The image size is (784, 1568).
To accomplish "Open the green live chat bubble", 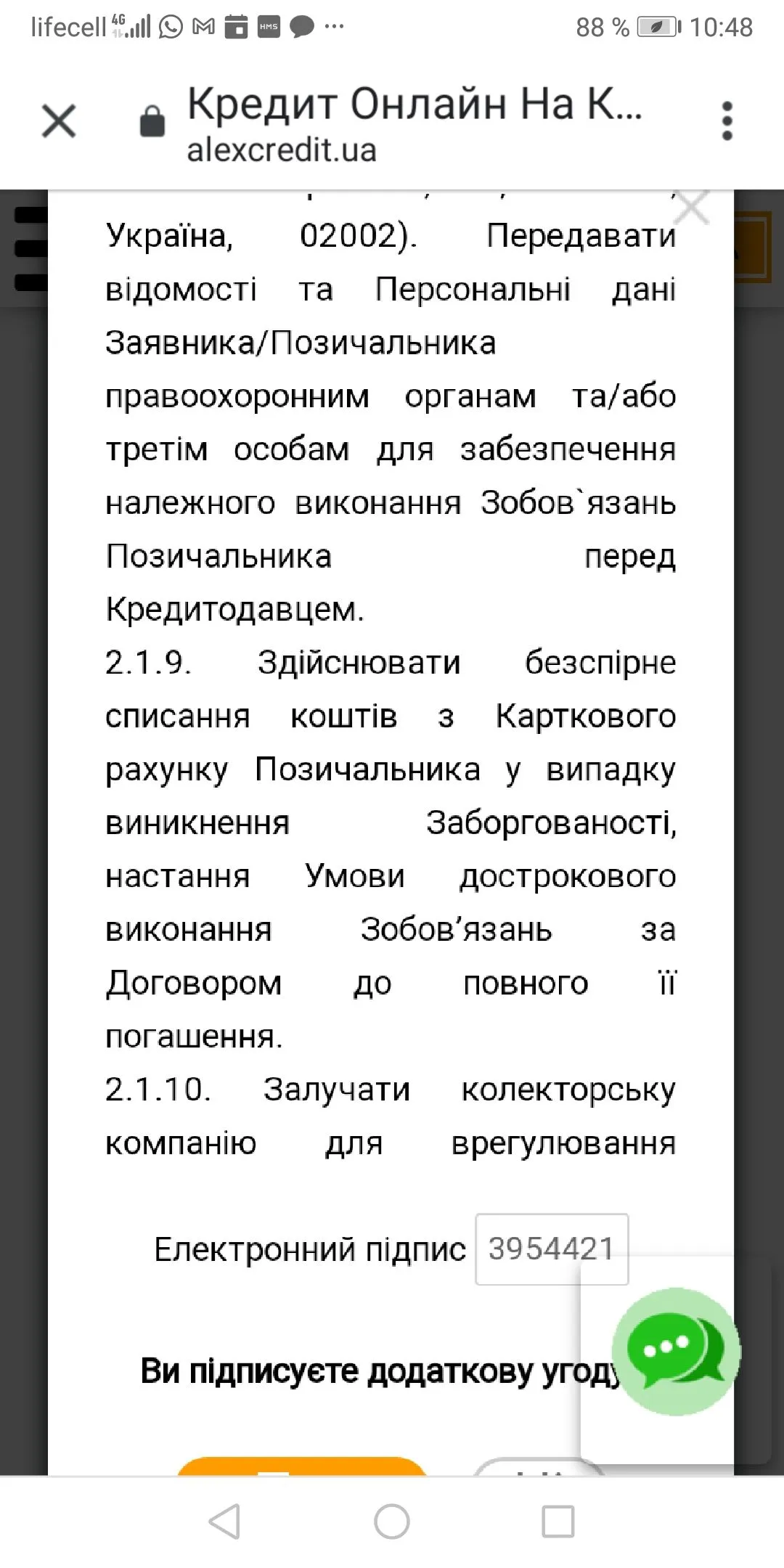I will [x=675, y=1352].
